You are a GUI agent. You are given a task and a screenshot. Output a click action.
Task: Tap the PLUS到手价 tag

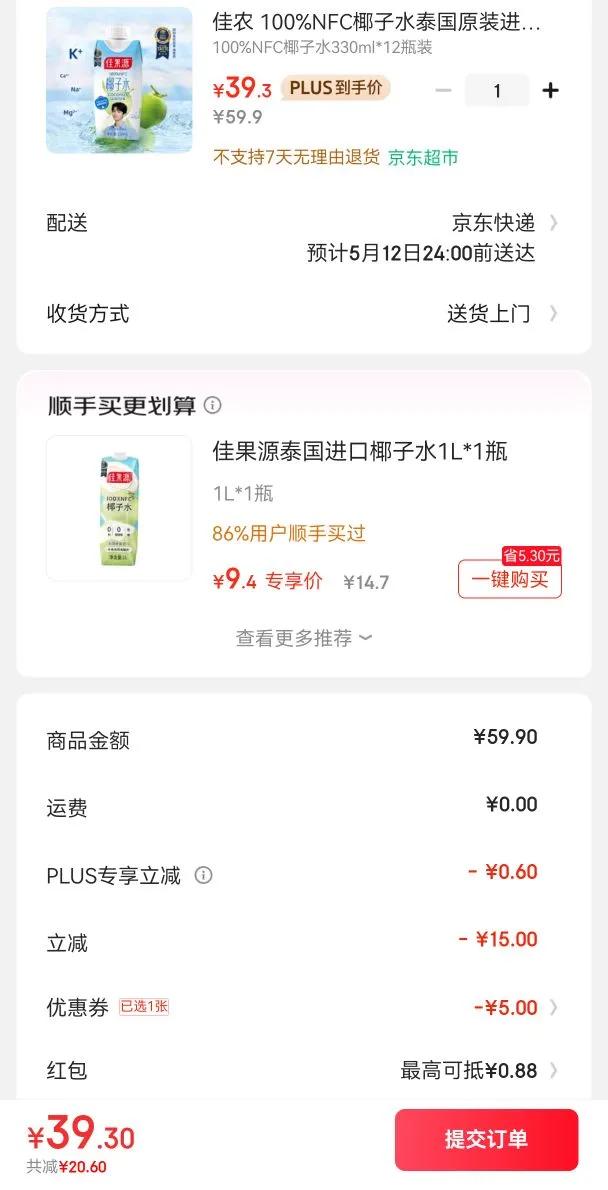[336, 88]
